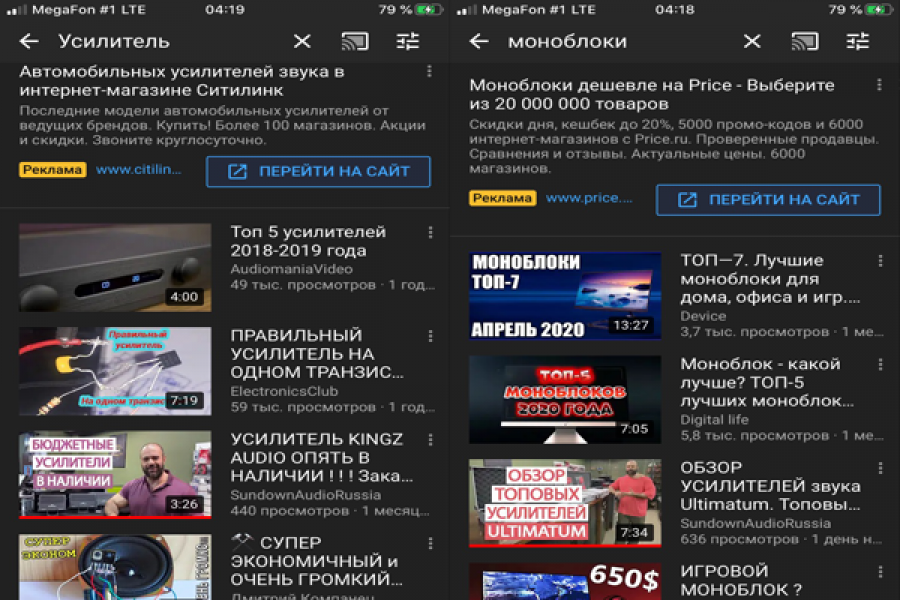Image resolution: width=900 pixels, height=600 pixels.
Task: Open ПЕРЕЙТИ НА САЙТ for Ситилинк ad
Action: coord(318,171)
